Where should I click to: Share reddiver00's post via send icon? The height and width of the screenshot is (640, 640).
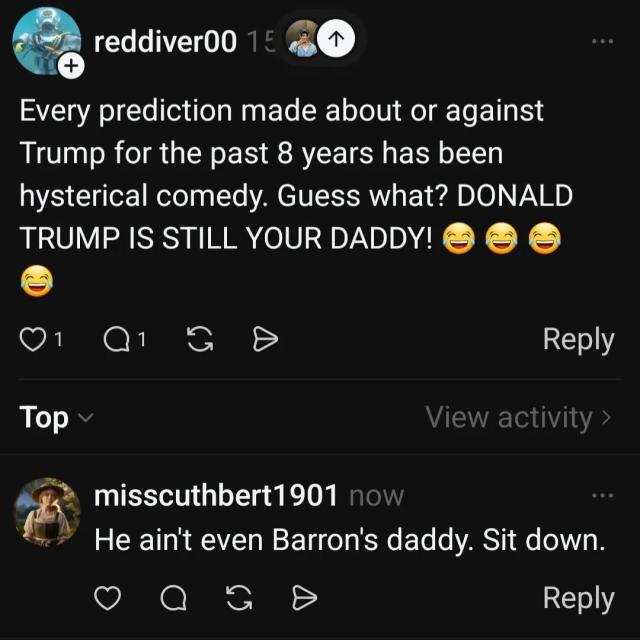[x=265, y=340]
